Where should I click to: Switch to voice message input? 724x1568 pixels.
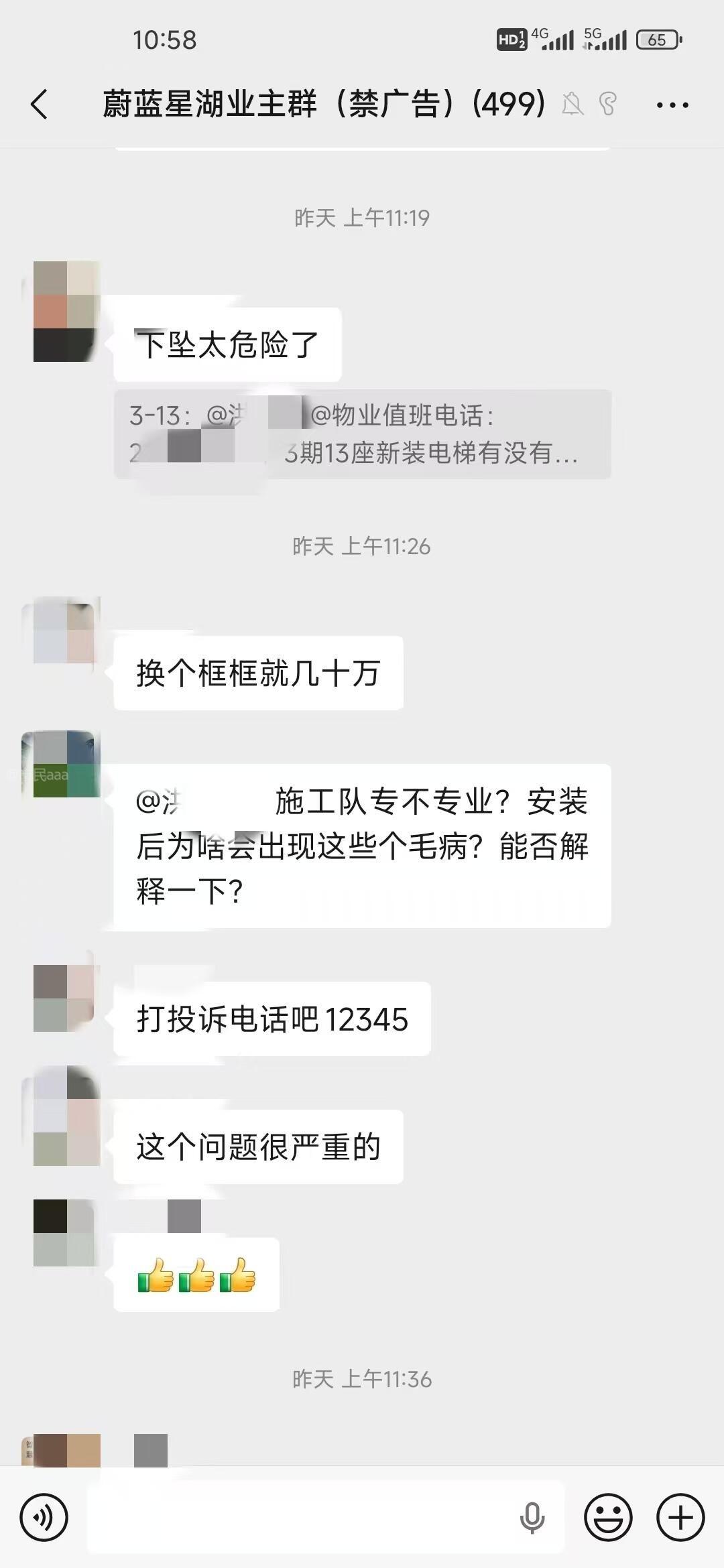[x=44, y=1517]
